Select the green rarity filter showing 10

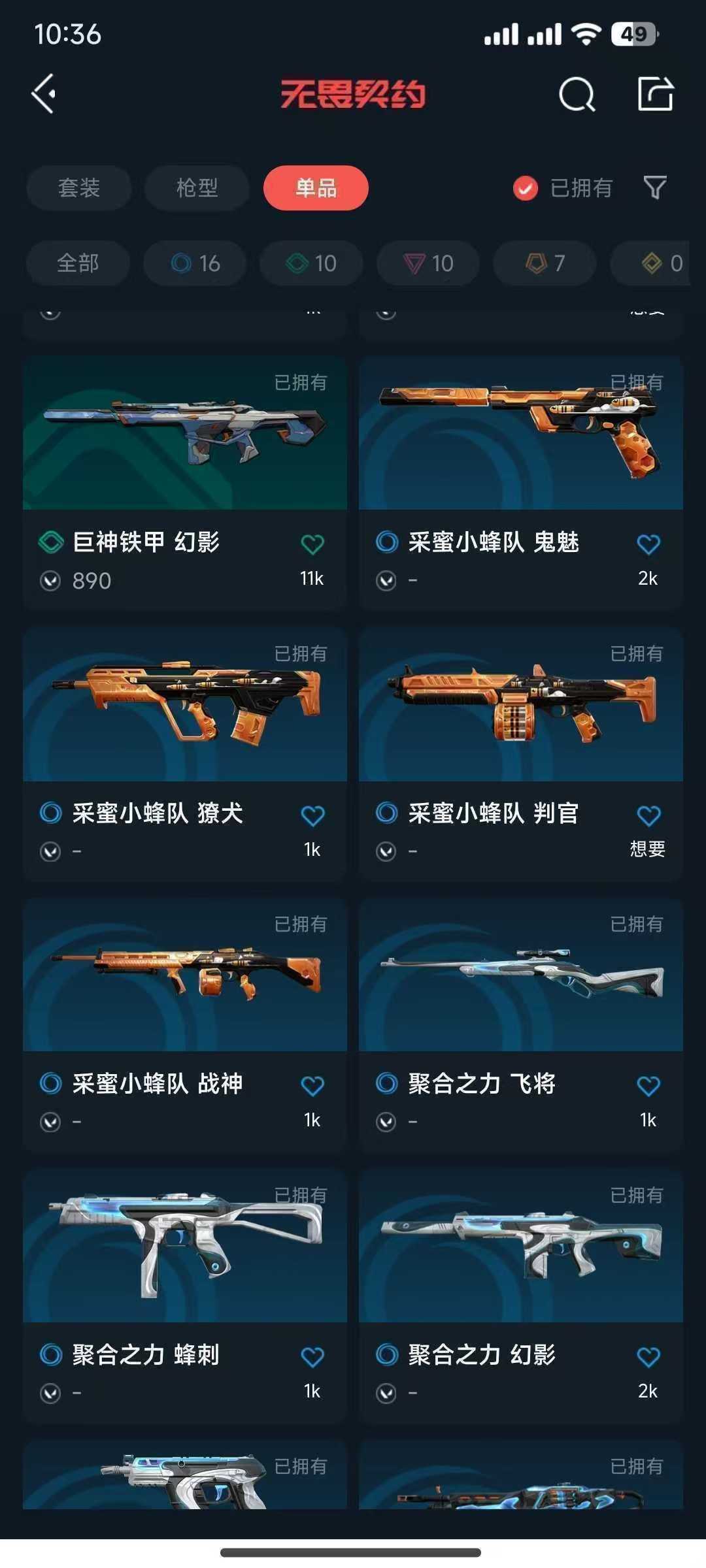[310, 263]
